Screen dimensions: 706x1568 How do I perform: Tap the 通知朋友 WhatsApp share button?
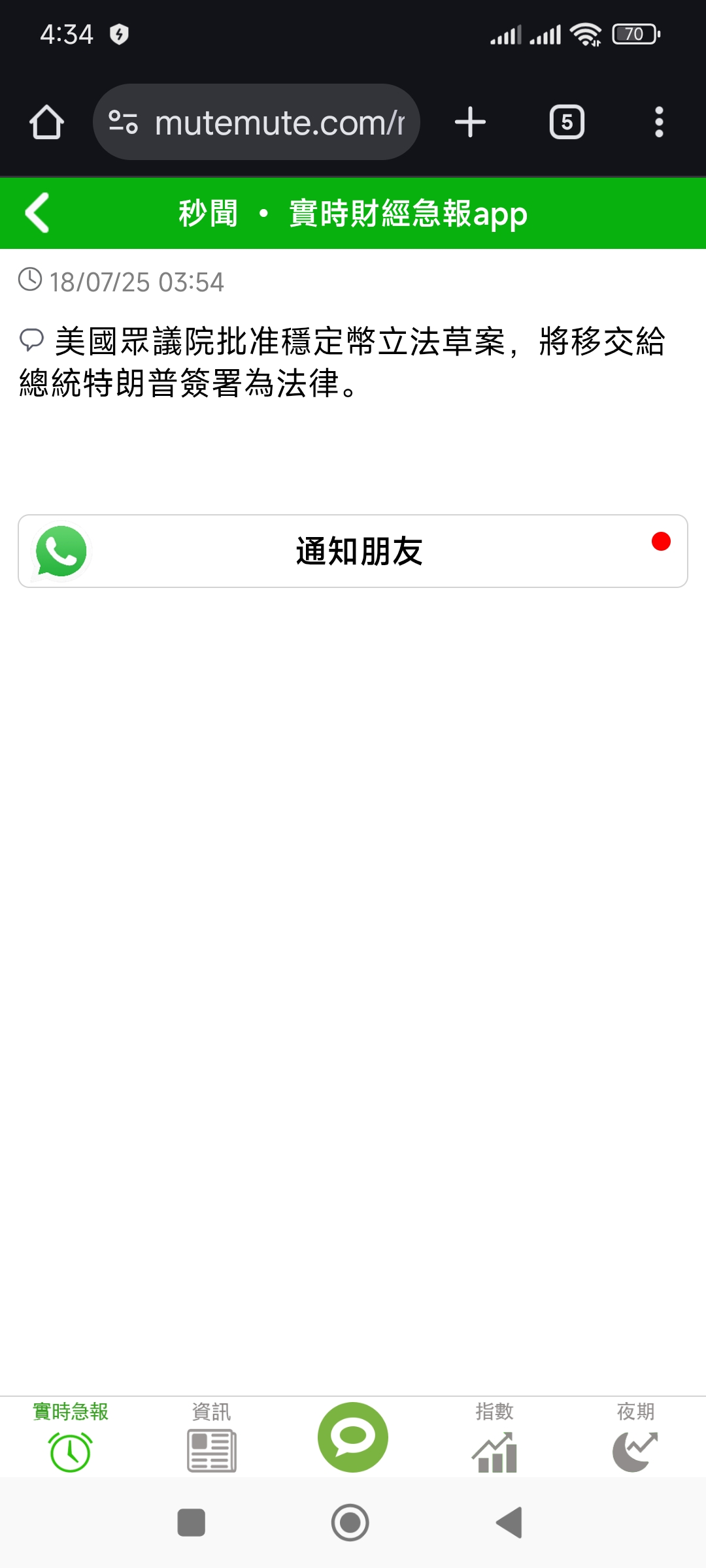(x=353, y=551)
